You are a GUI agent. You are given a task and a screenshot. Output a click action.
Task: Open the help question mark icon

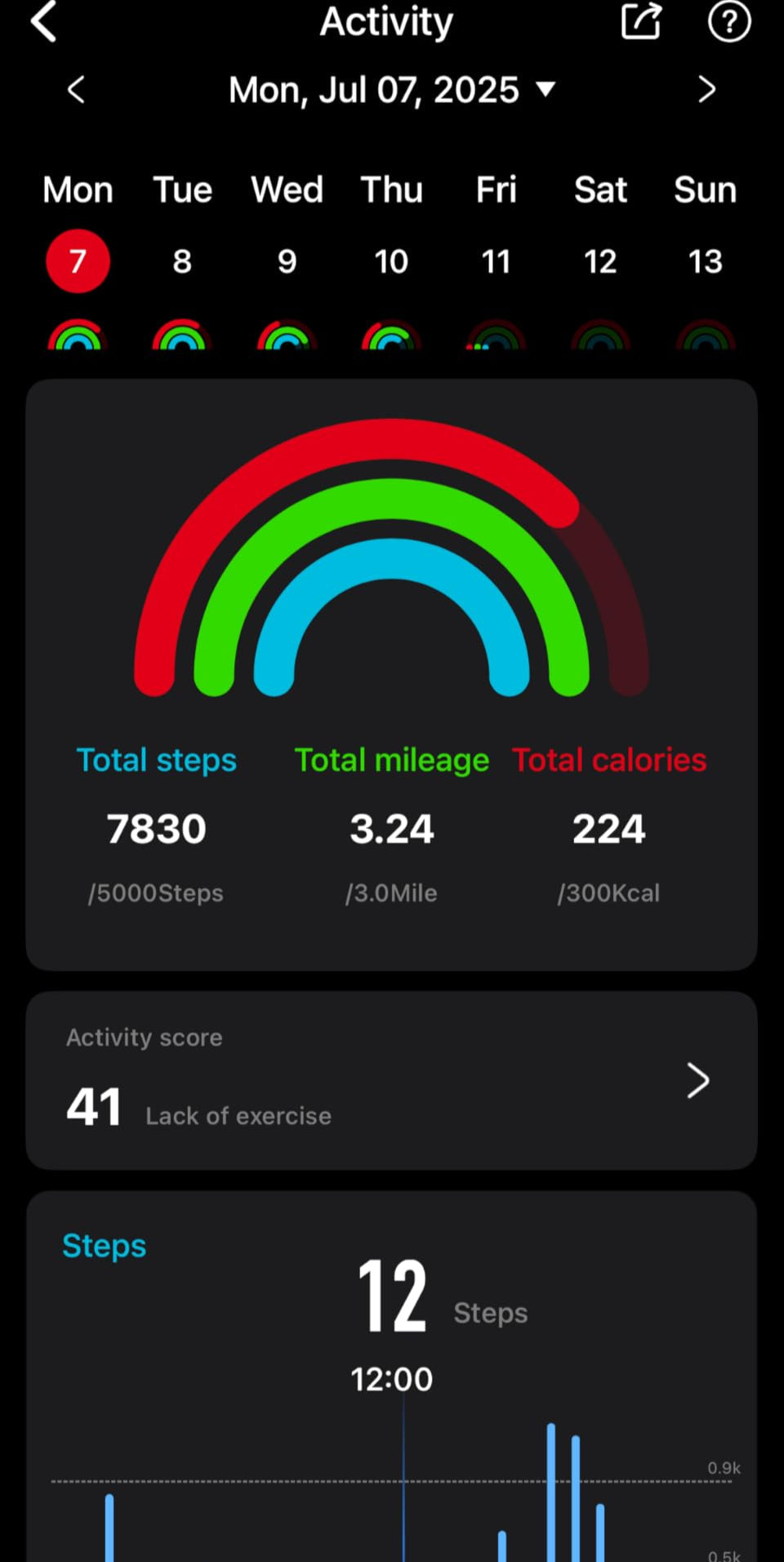(x=728, y=21)
